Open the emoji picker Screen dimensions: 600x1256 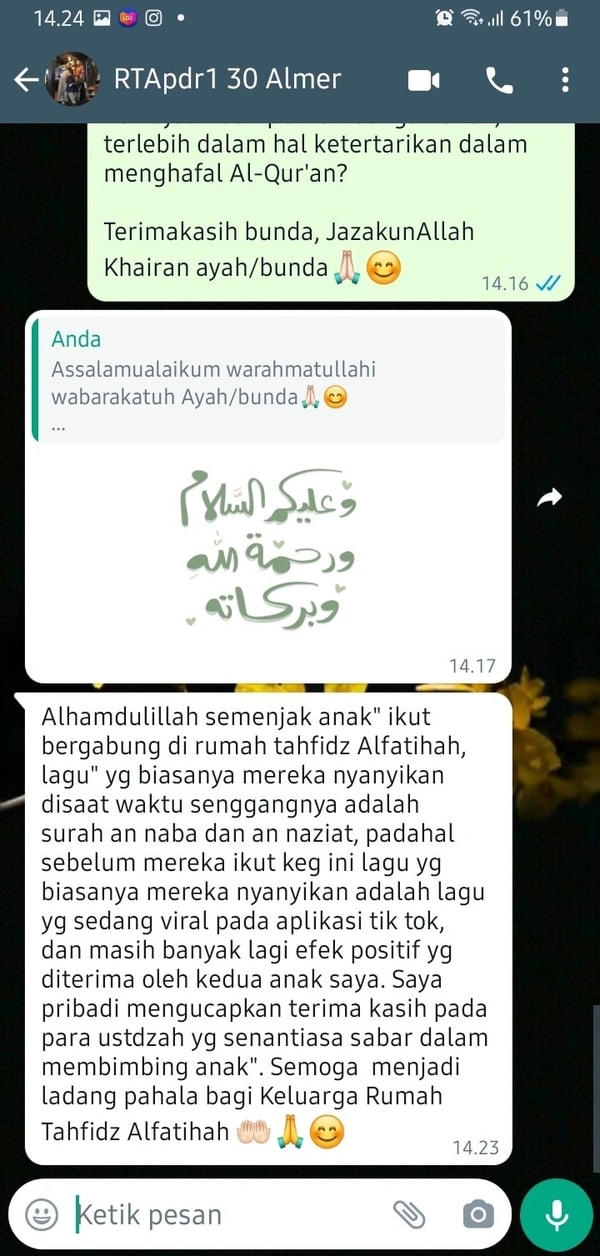pos(41,1215)
